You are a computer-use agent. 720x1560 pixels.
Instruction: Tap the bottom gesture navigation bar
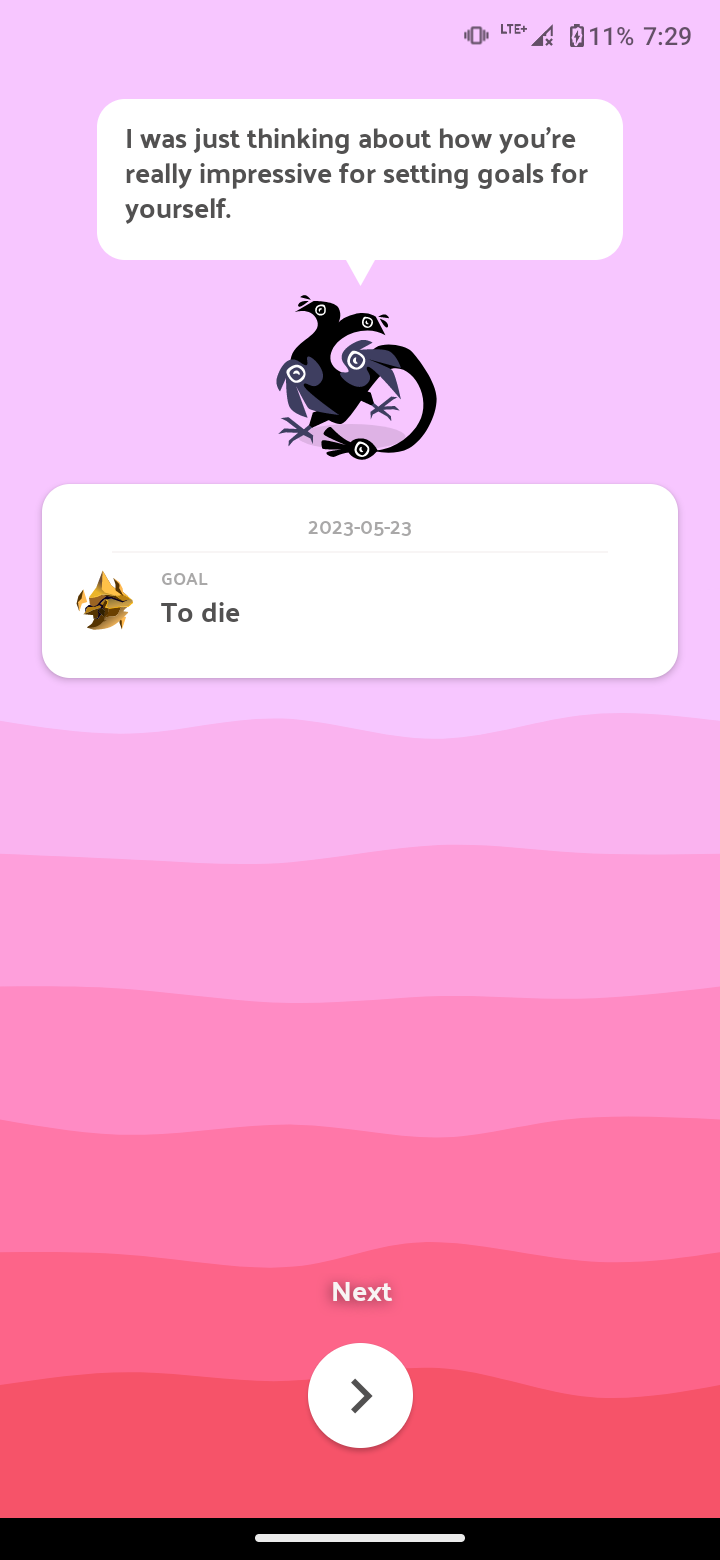[x=360, y=1538]
